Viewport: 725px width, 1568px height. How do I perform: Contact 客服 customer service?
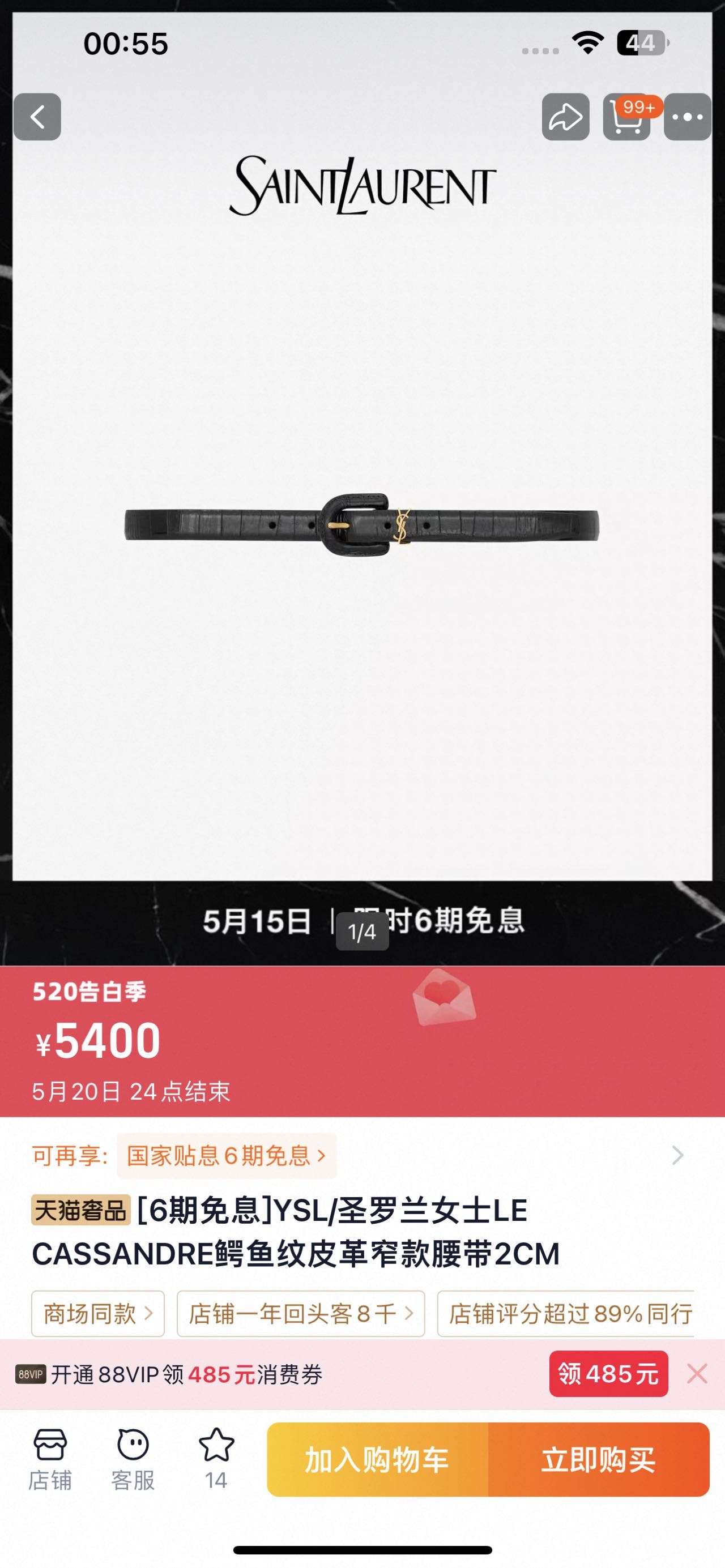[x=133, y=1459]
